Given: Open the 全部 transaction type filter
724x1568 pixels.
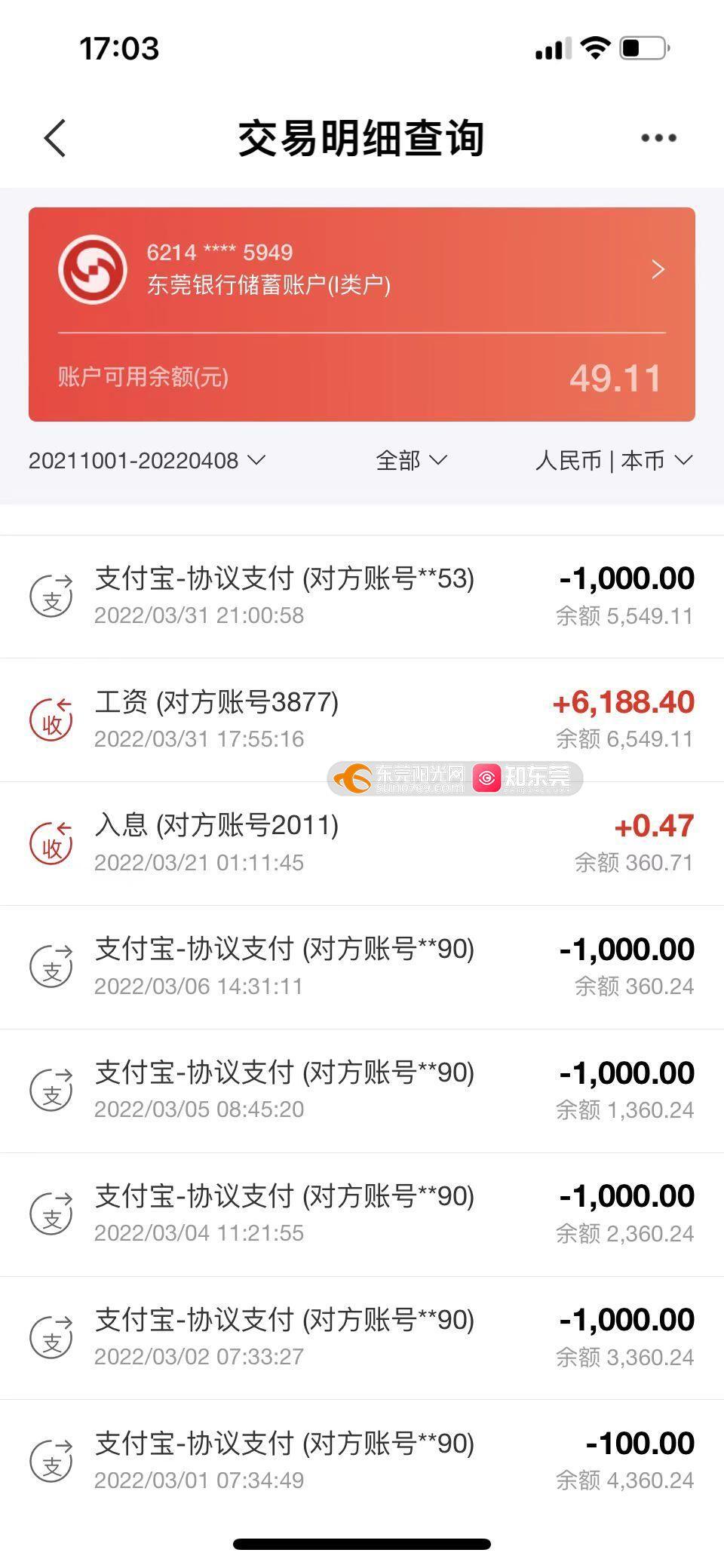Looking at the screenshot, I should click(x=411, y=460).
